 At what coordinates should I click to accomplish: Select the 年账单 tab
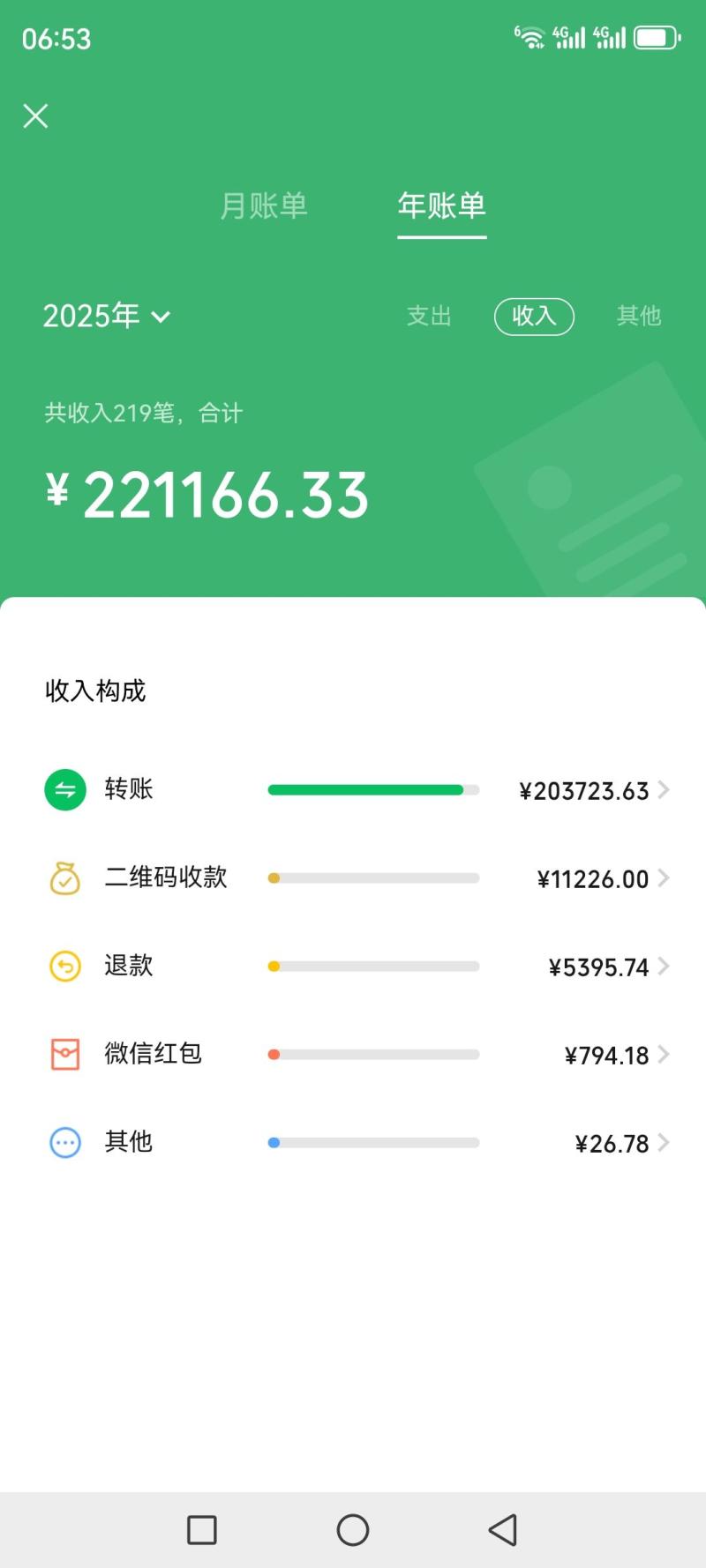pyautogui.click(x=441, y=205)
